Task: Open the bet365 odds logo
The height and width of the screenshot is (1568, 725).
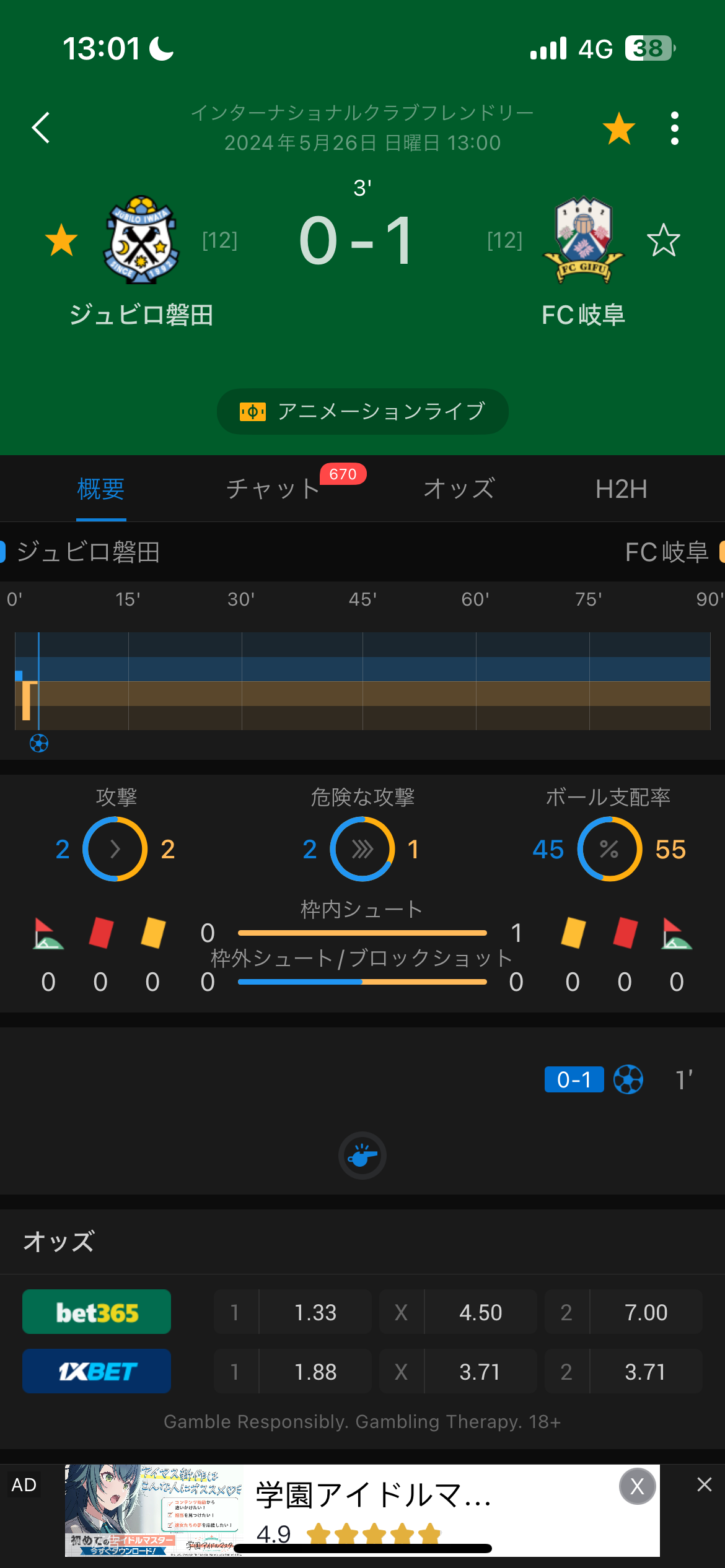Action: [x=97, y=1312]
